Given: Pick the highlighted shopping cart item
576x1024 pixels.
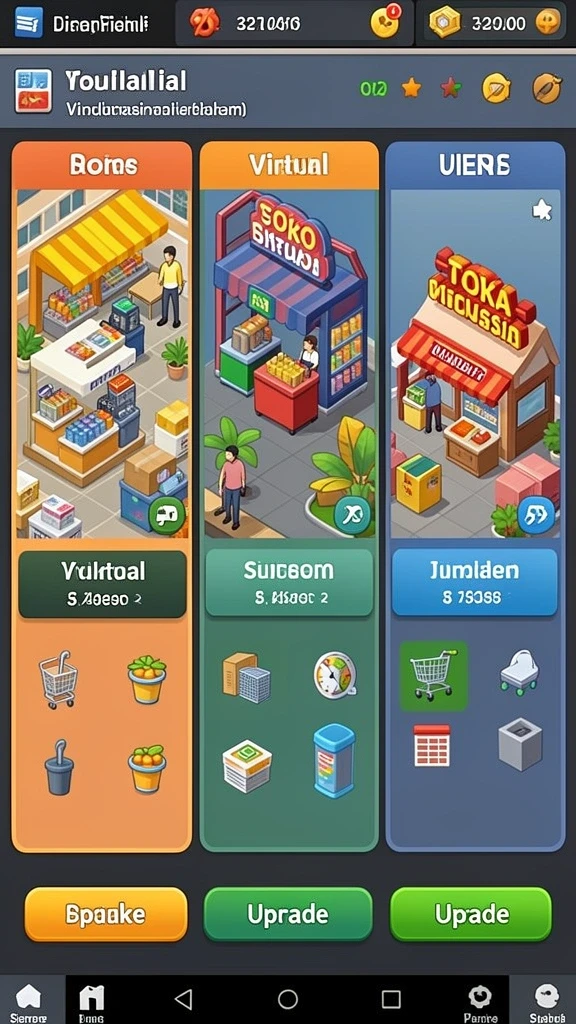Looking at the screenshot, I should (434, 675).
